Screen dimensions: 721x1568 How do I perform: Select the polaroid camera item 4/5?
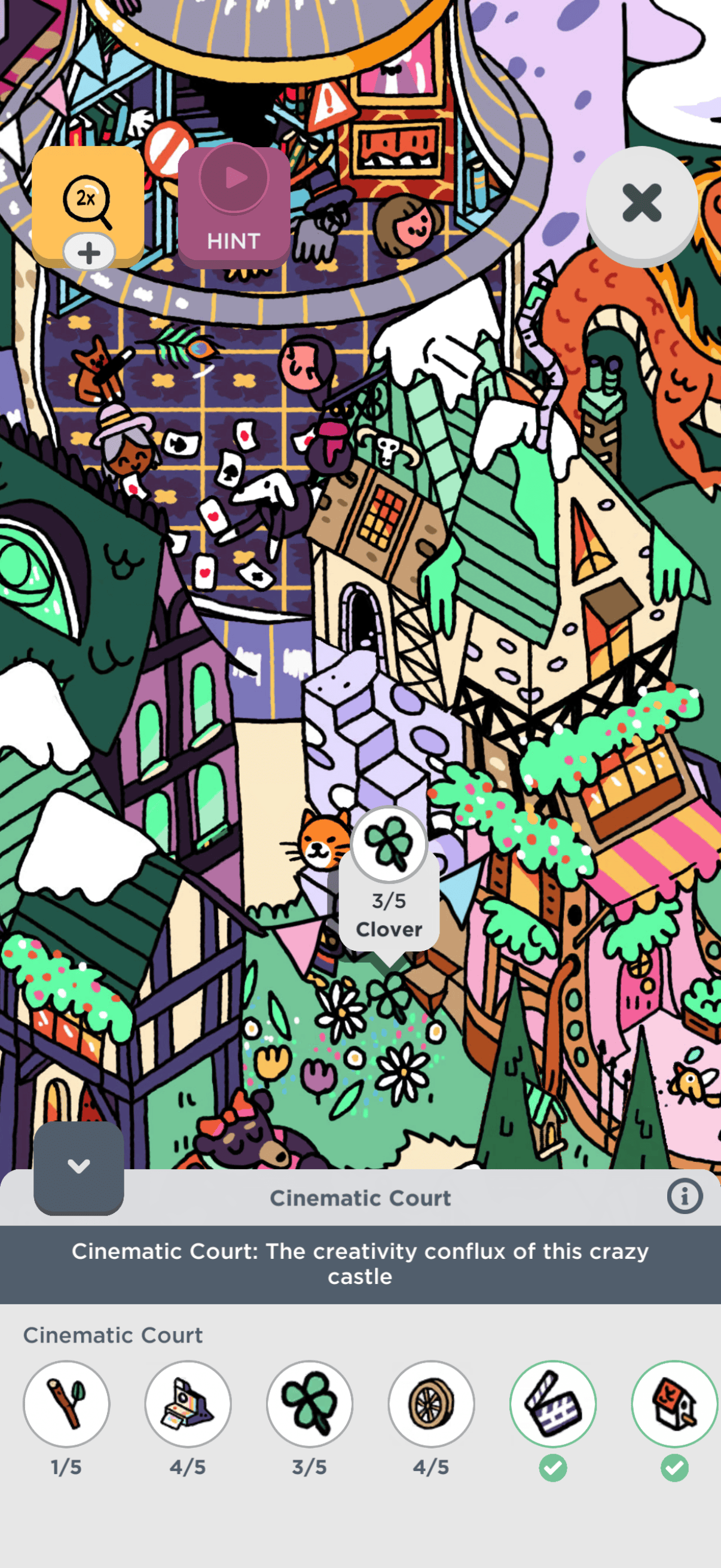pos(188,1404)
